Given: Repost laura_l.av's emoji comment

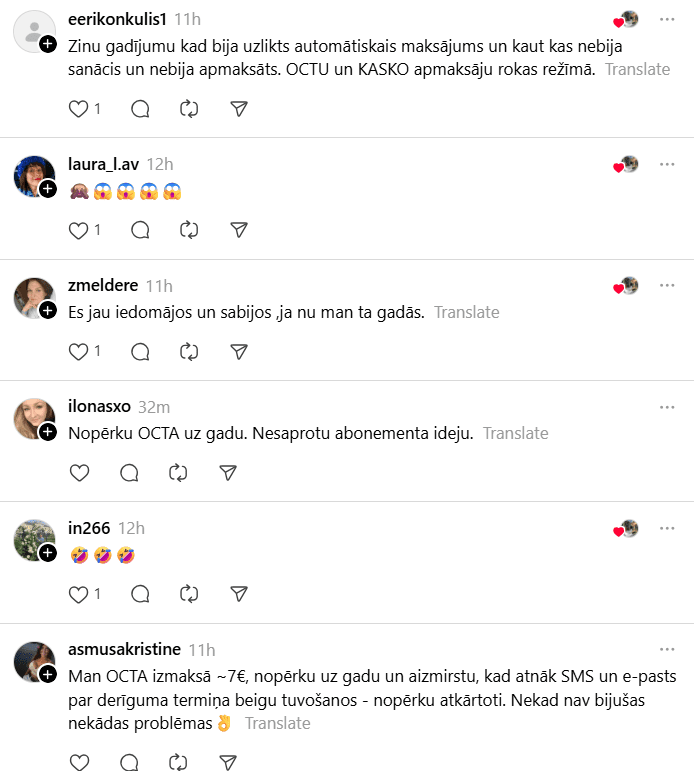Looking at the screenshot, I should pyautogui.click(x=189, y=230).
